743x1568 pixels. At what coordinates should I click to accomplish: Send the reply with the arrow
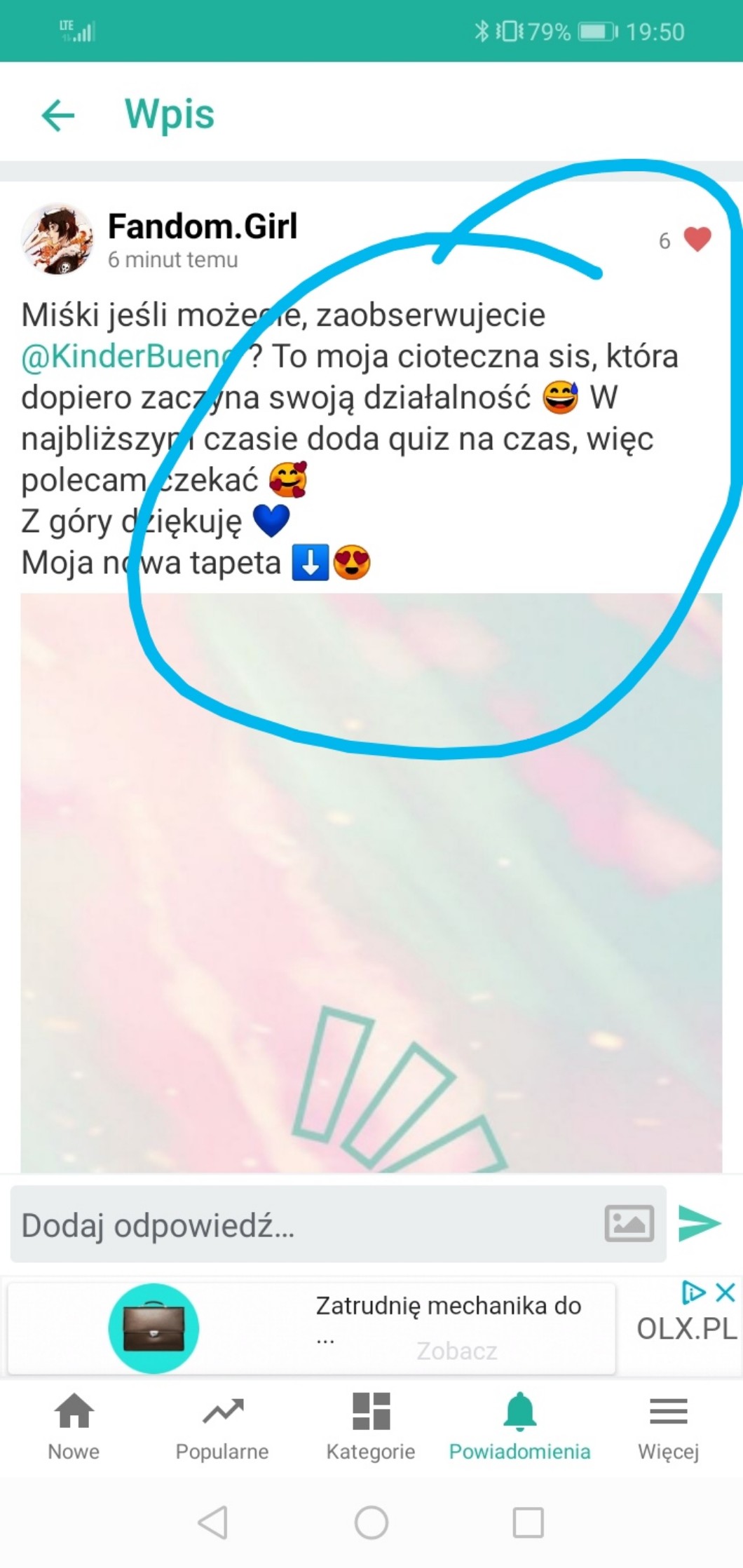click(x=700, y=1224)
